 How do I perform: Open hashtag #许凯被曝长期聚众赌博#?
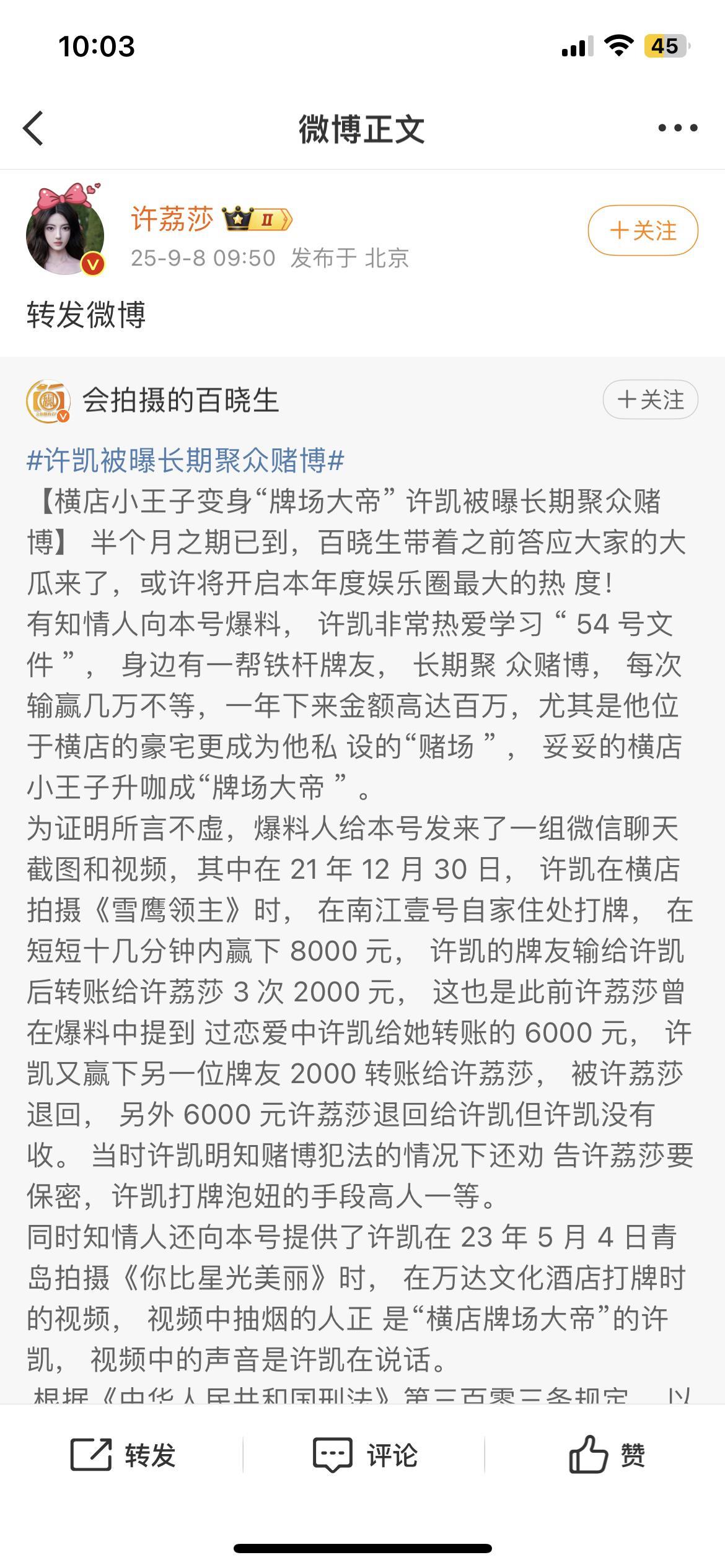click(185, 461)
